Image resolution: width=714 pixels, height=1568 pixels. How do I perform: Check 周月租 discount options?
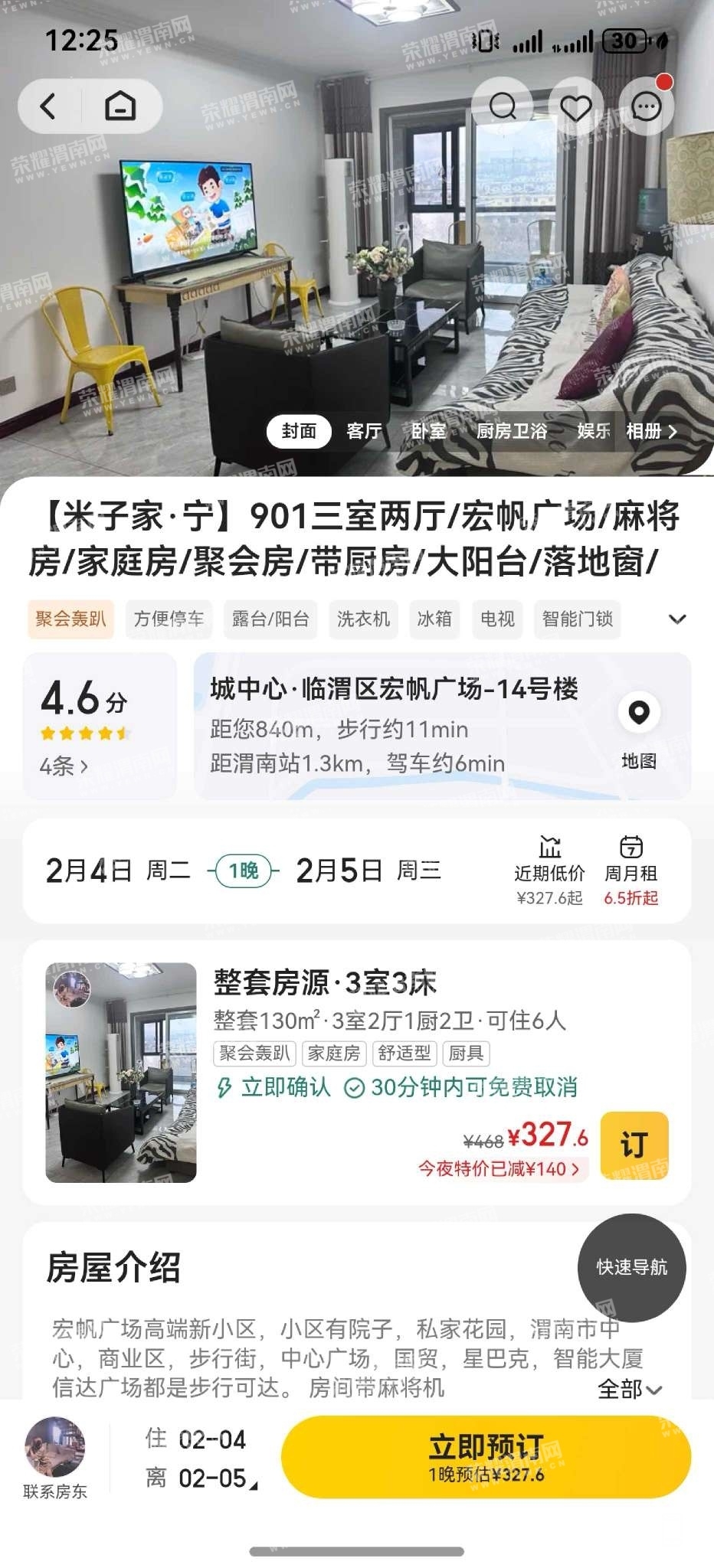pyautogui.click(x=630, y=871)
